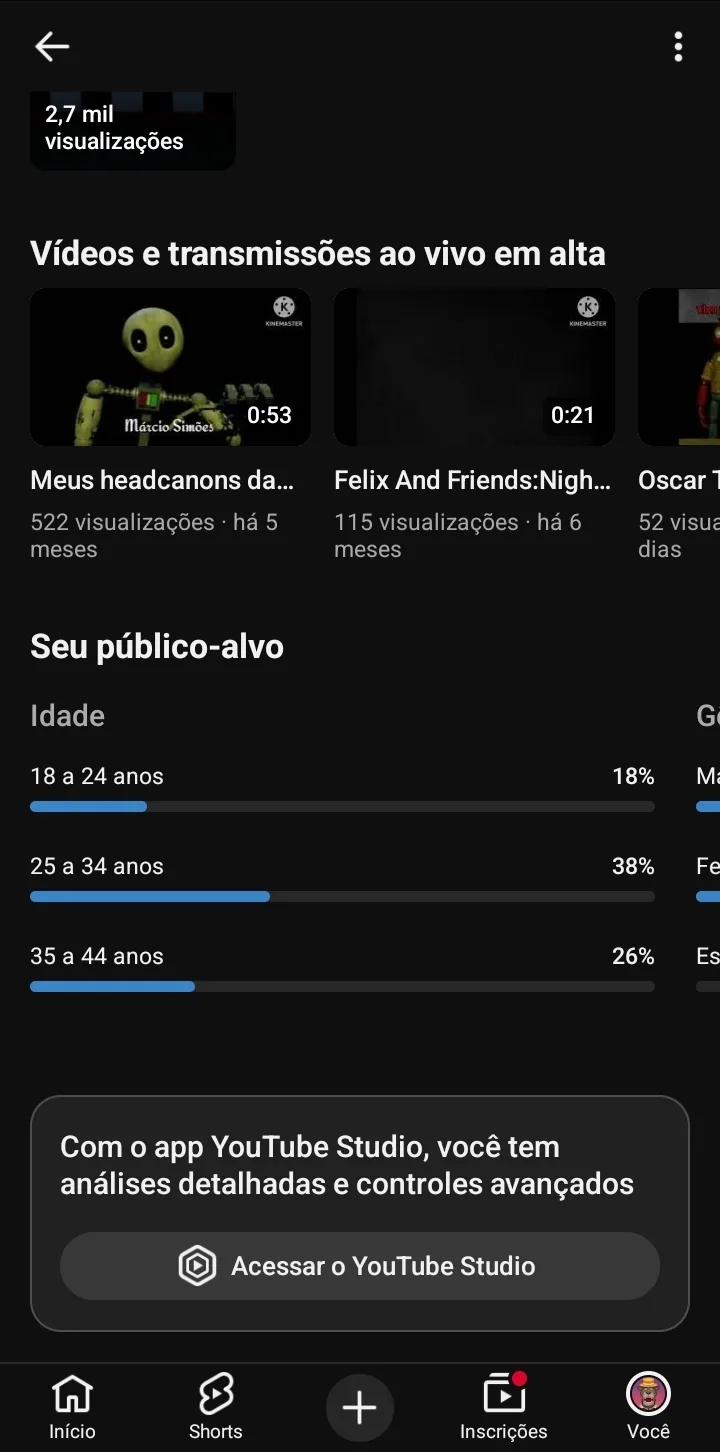Viewport: 720px width, 1452px height.
Task: Open the Inscrições tab
Action: click(x=504, y=1406)
